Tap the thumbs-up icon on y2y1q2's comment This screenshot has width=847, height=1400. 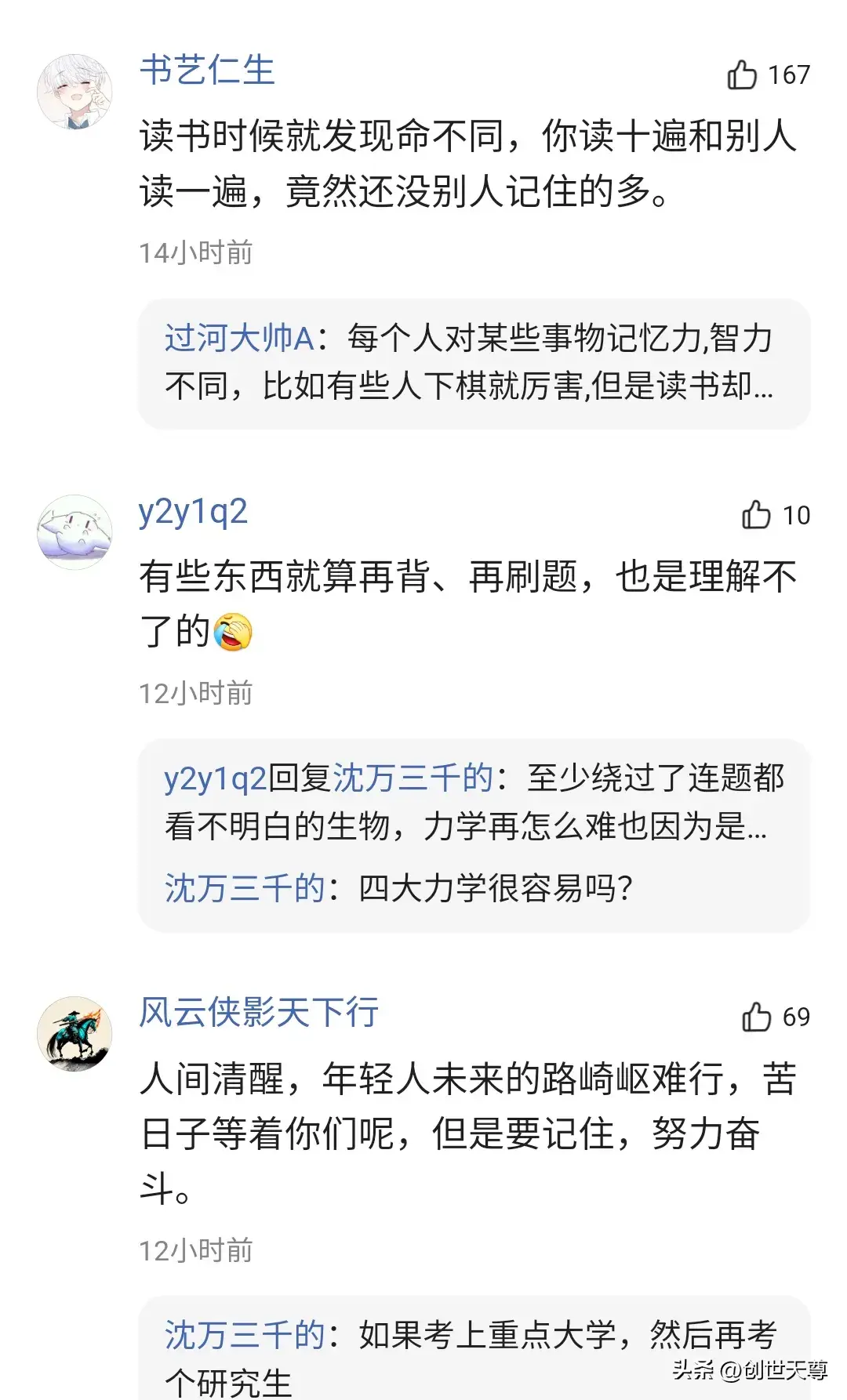coord(756,515)
